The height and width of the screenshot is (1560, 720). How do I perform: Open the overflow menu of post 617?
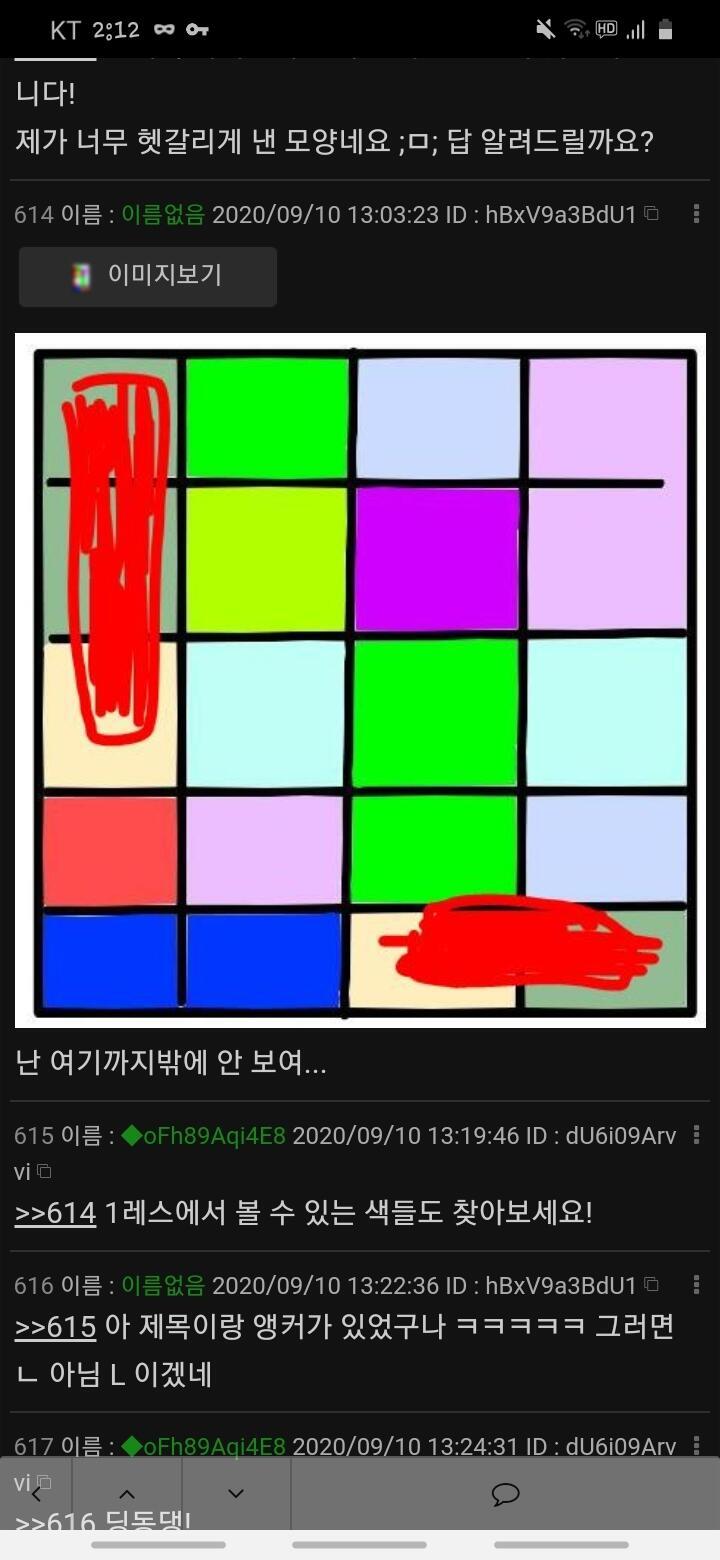click(x=696, y=1447)
